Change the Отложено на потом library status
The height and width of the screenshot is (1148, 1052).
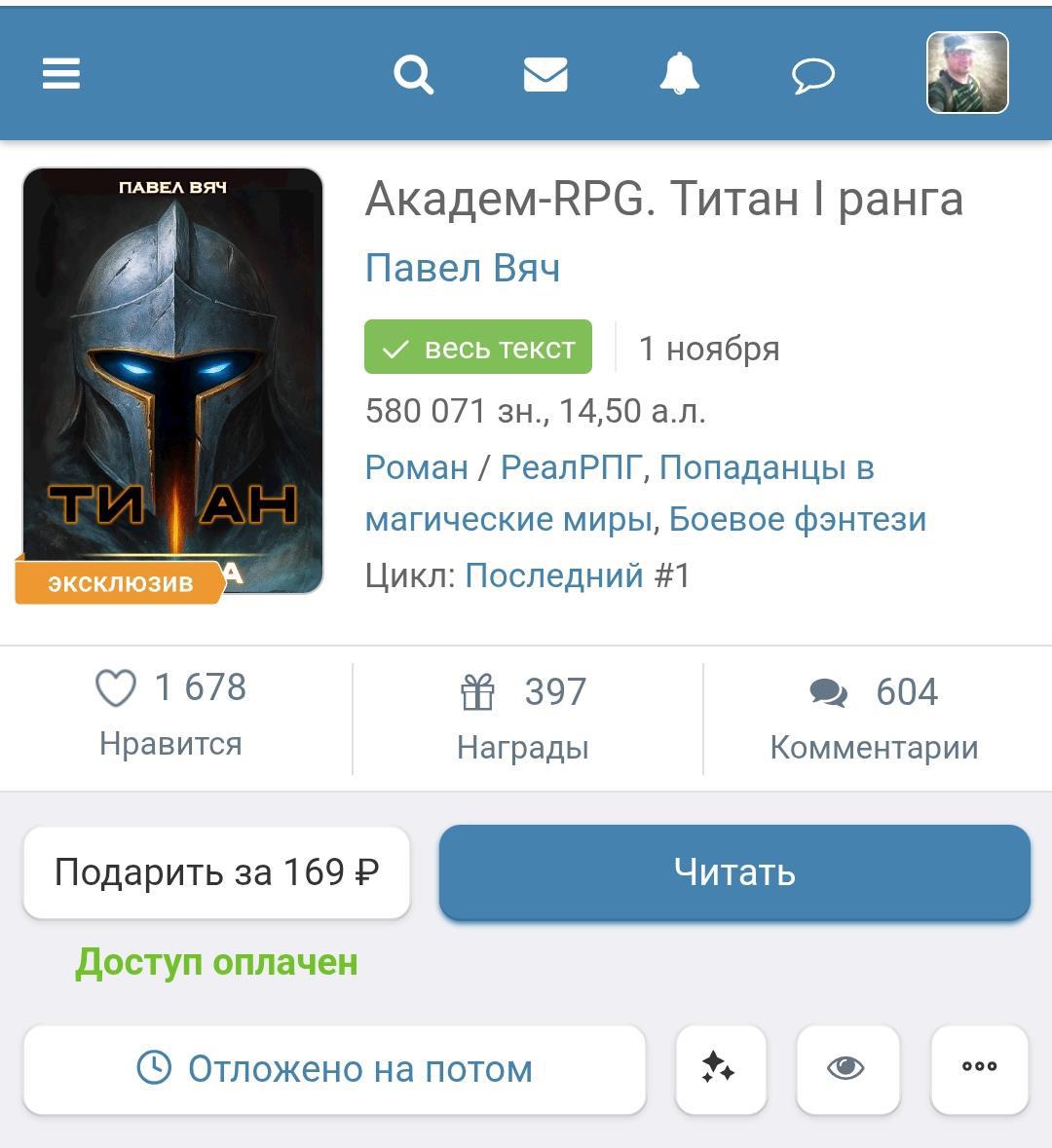point(334,1069)
